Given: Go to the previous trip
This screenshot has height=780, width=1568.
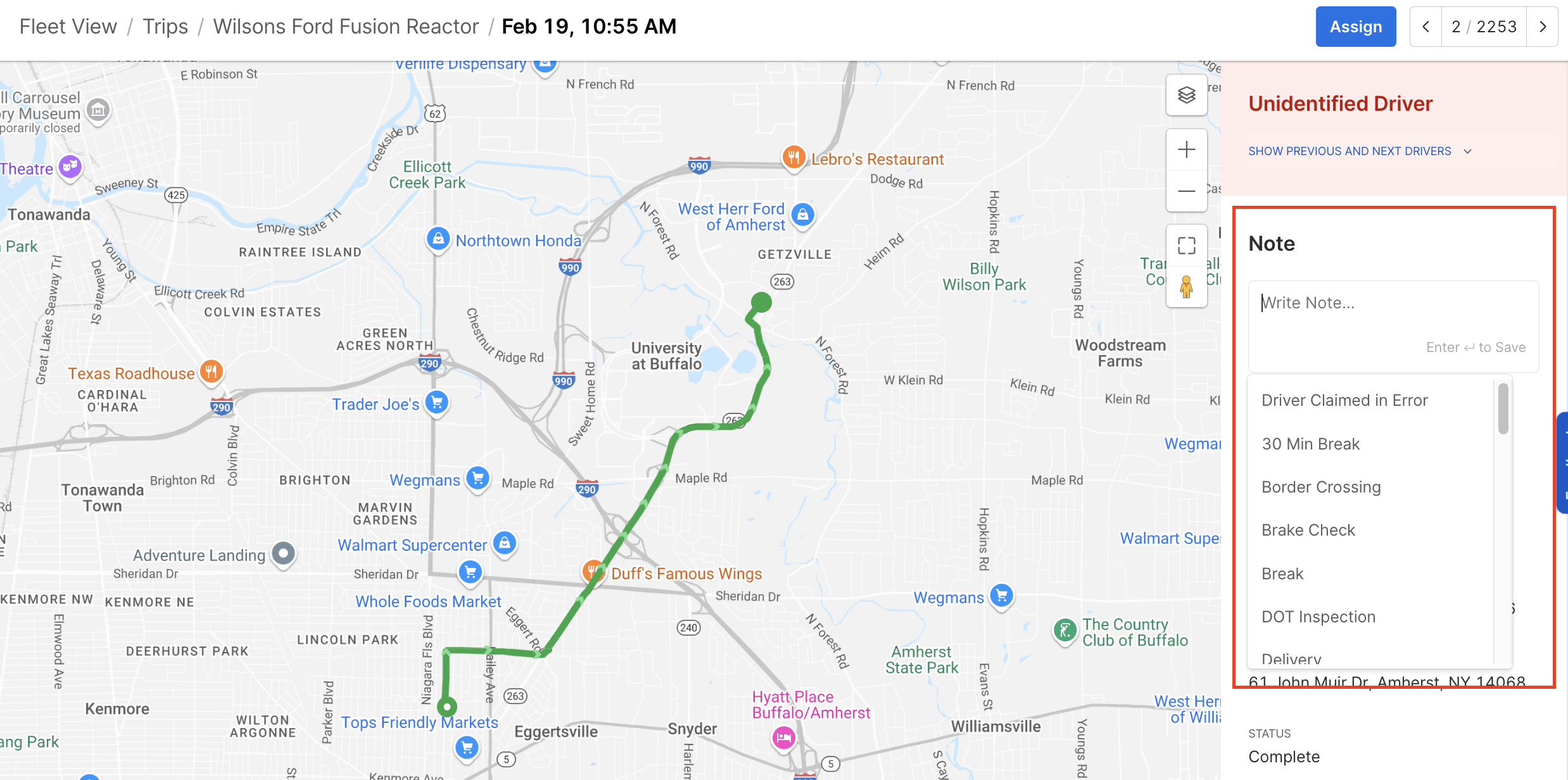Looking at the screenshot, I should click(x=1426, y=27).
